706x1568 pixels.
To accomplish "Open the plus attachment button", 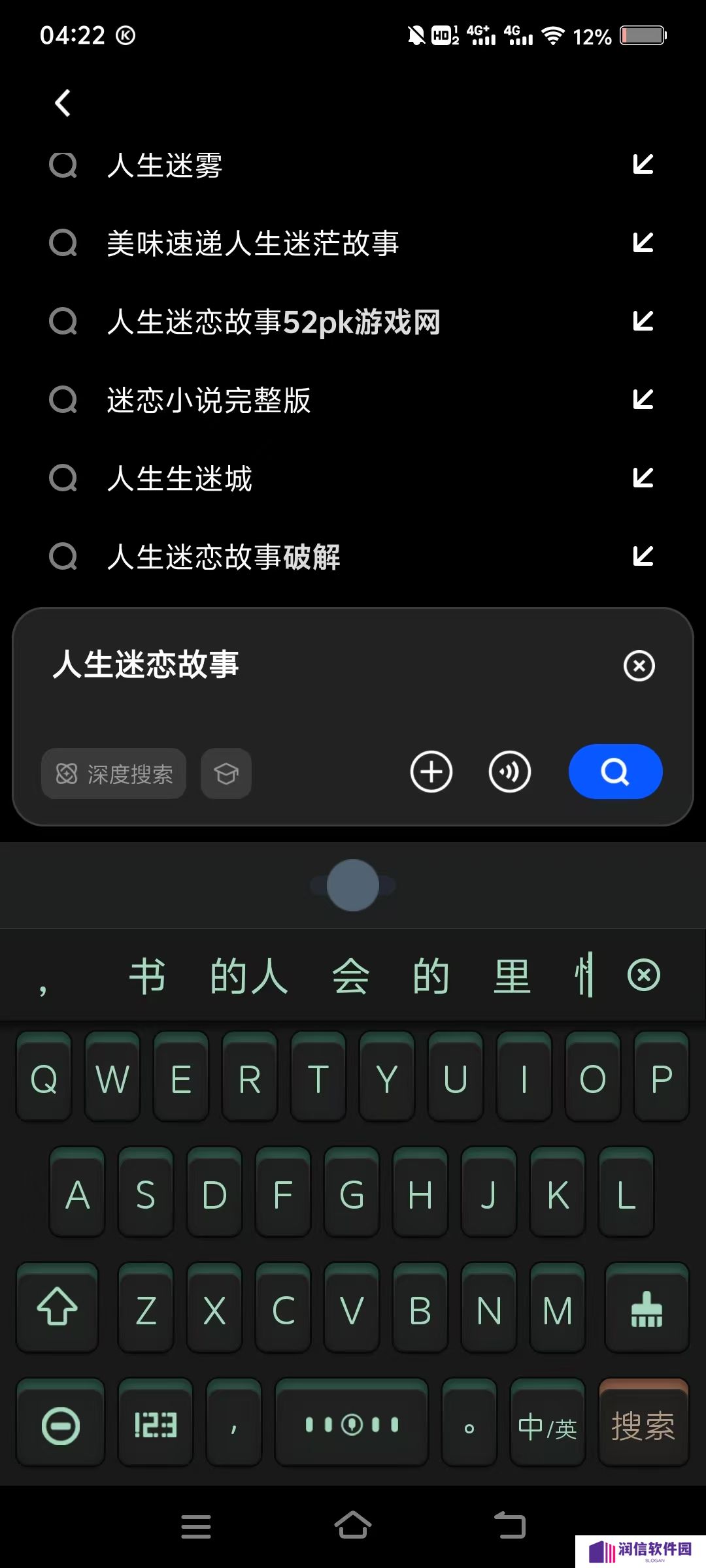I will click(431, 772).
